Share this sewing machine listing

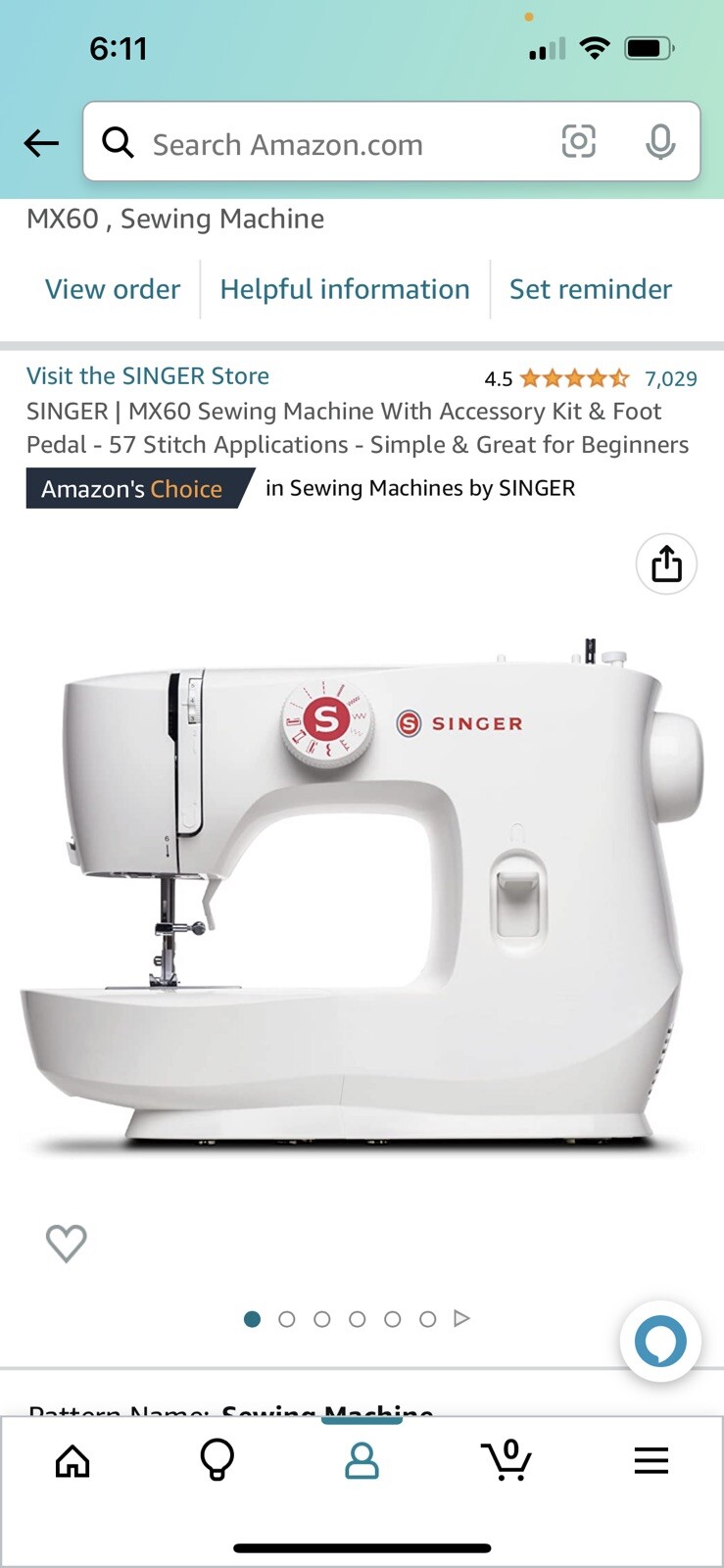666,564
